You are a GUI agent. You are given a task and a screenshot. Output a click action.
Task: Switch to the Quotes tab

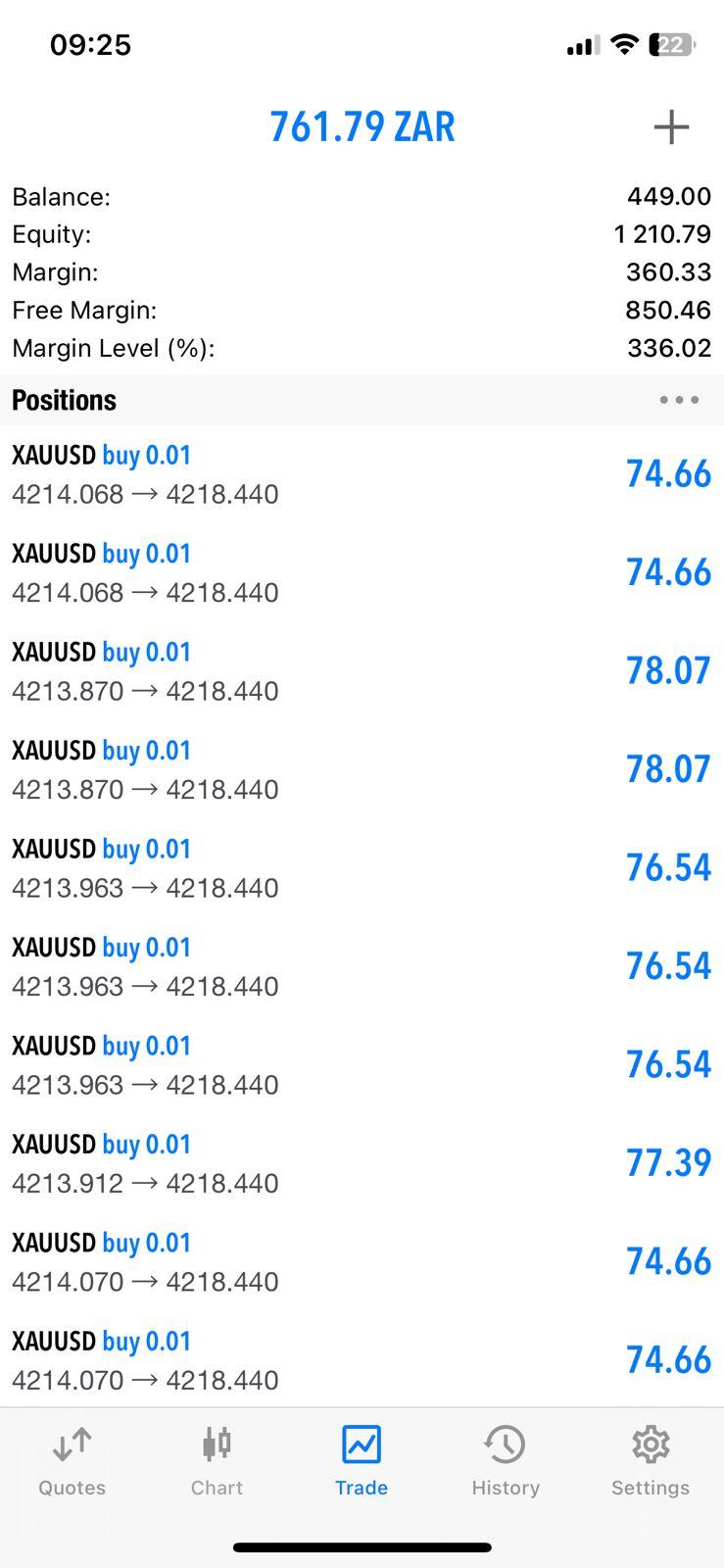pyautogui.click(x=72, y=1461)
